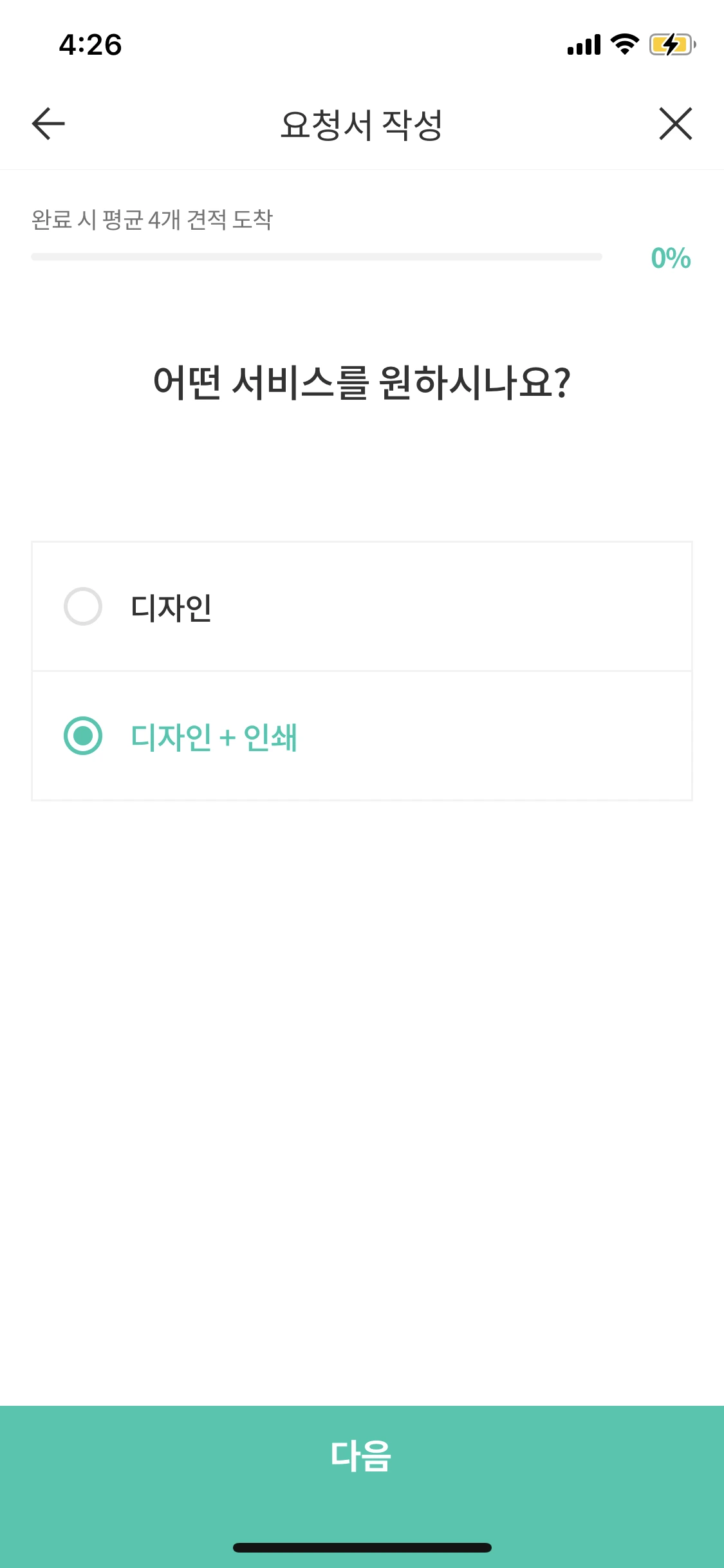Tap the clock showing 4:26
This screenshot has width=724, height=1568.
pyautogui.click(x=88, y=45)
